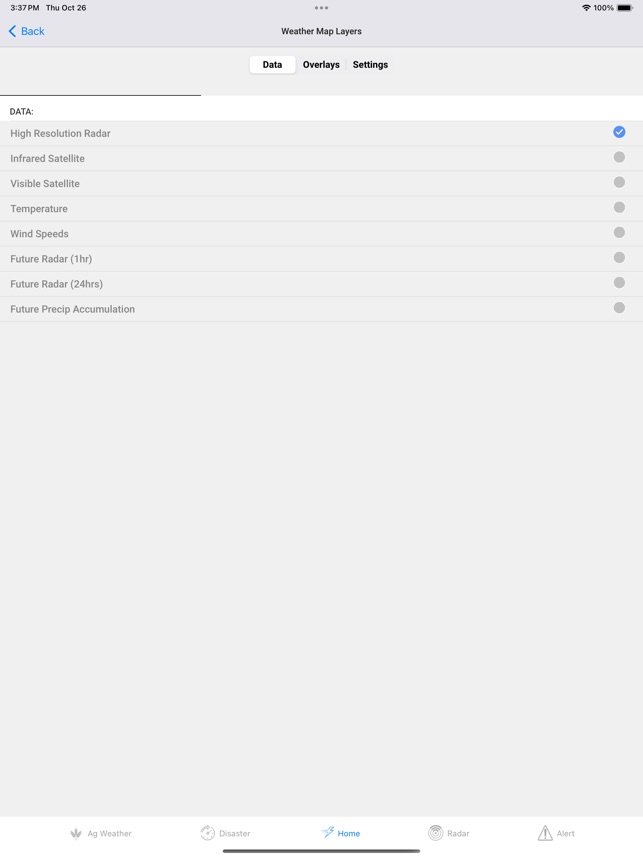
Task: Open the Alert tab
Action: coord(556,833)
